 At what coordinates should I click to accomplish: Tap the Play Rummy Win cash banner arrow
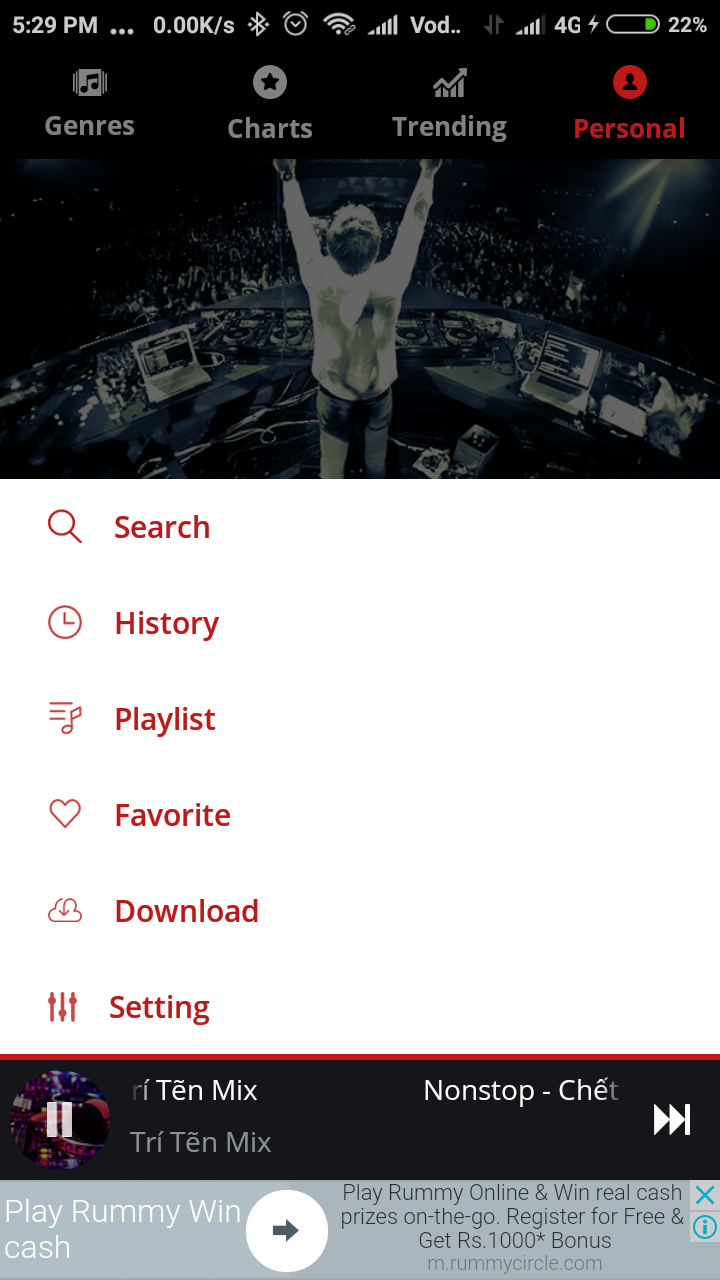click(287, 1230)
